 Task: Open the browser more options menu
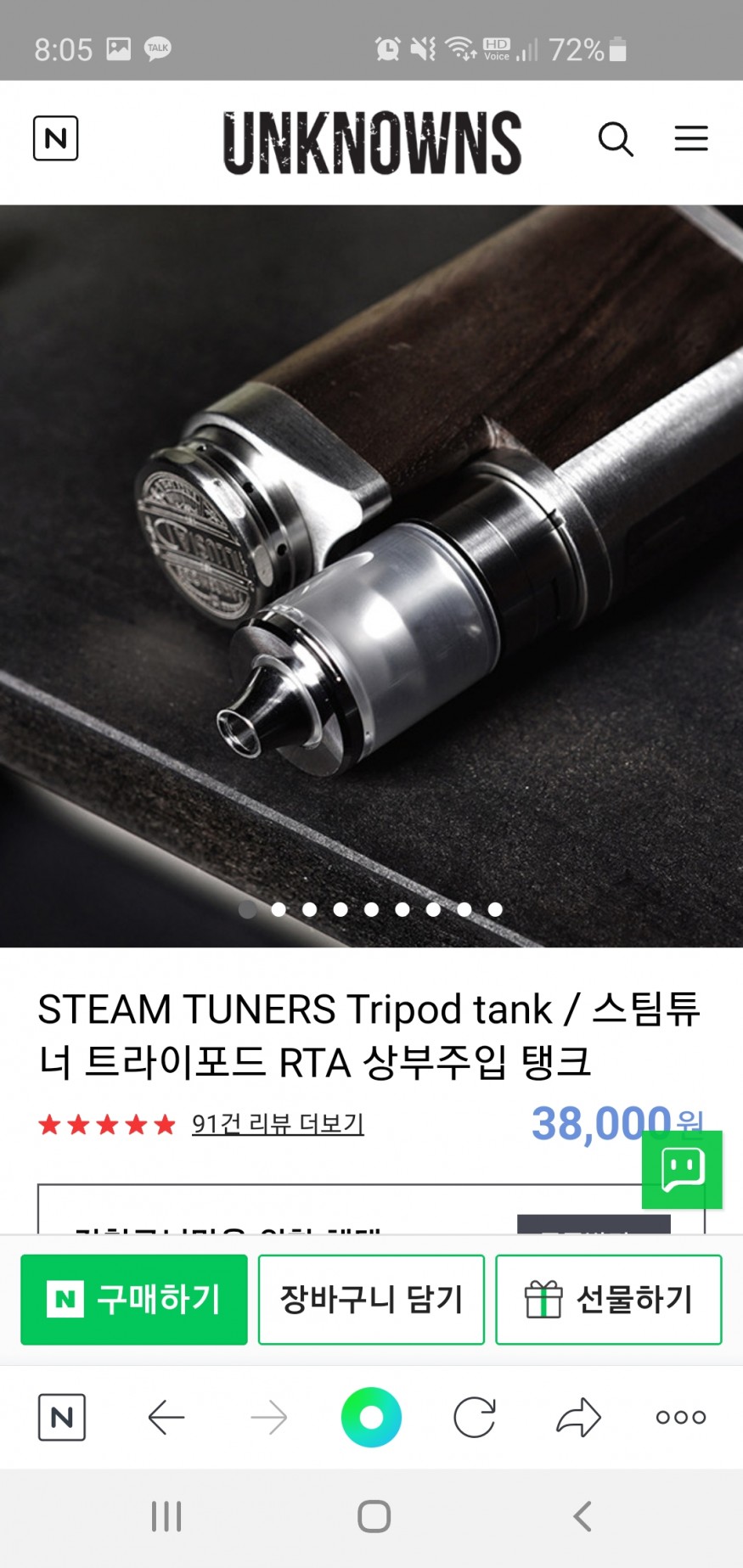click(x=680, y=1417)
